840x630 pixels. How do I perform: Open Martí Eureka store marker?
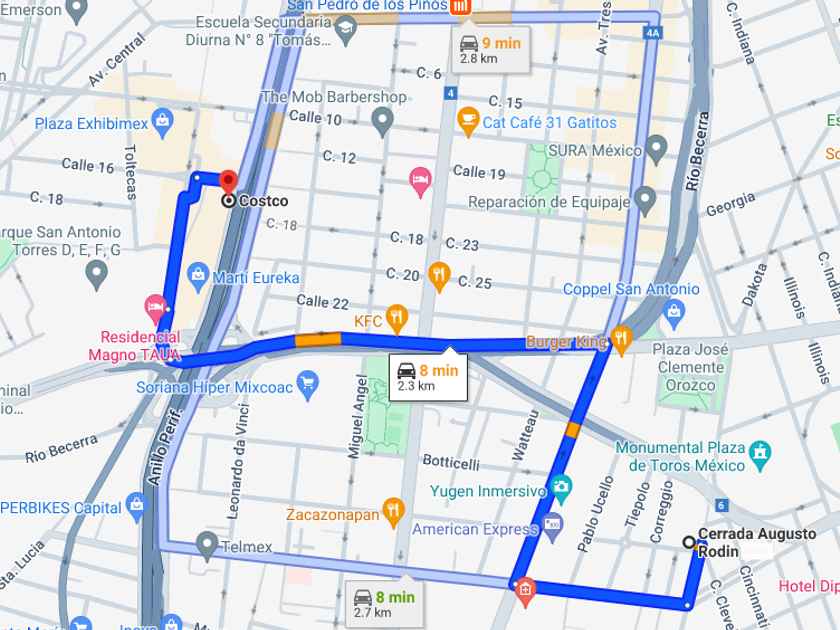click(198, 277)
